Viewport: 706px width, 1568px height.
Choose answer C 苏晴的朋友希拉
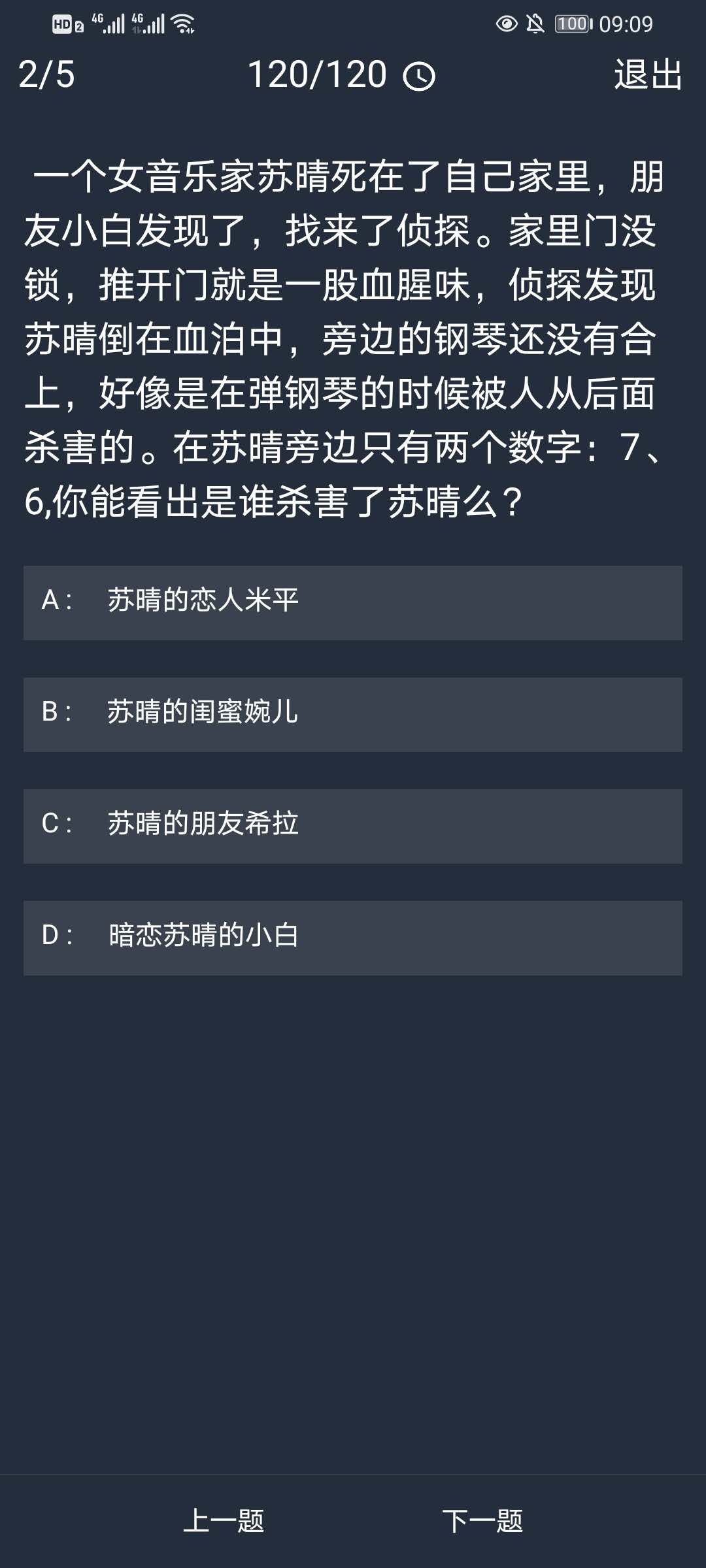(353, 825)
